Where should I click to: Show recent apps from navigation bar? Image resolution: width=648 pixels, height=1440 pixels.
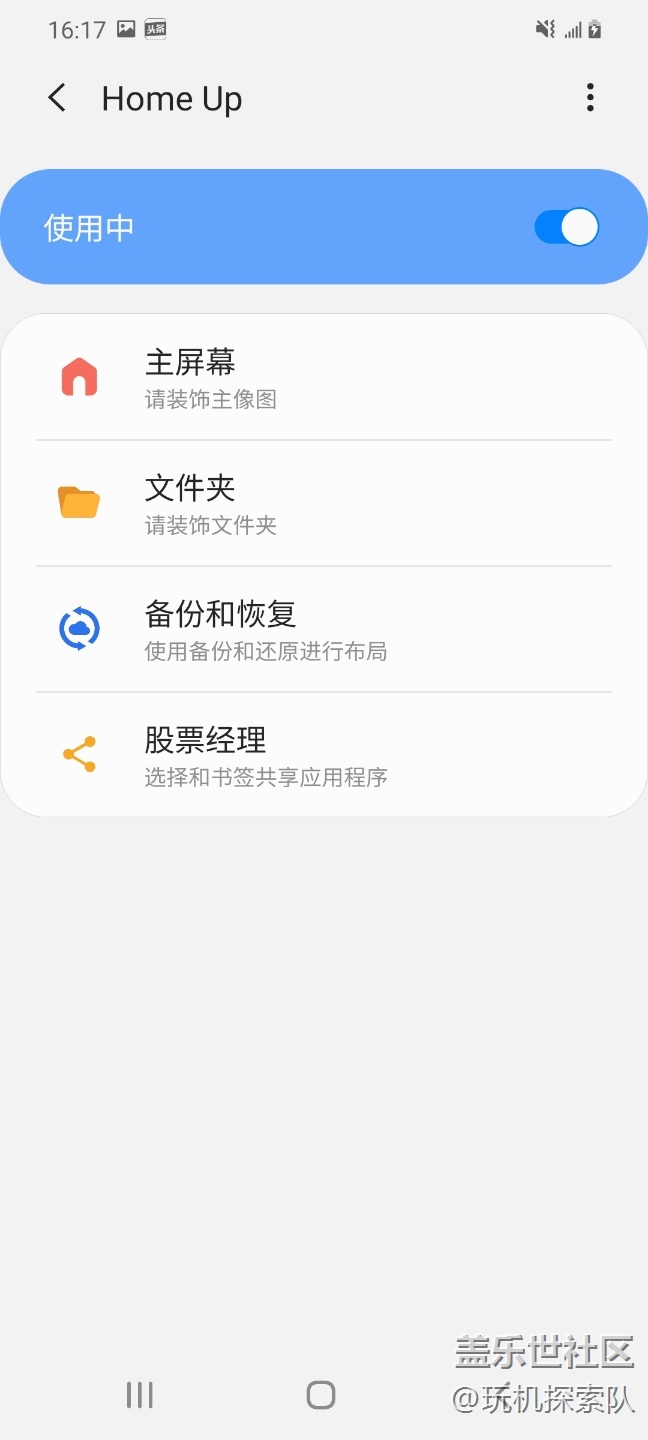pos(140,1395)
